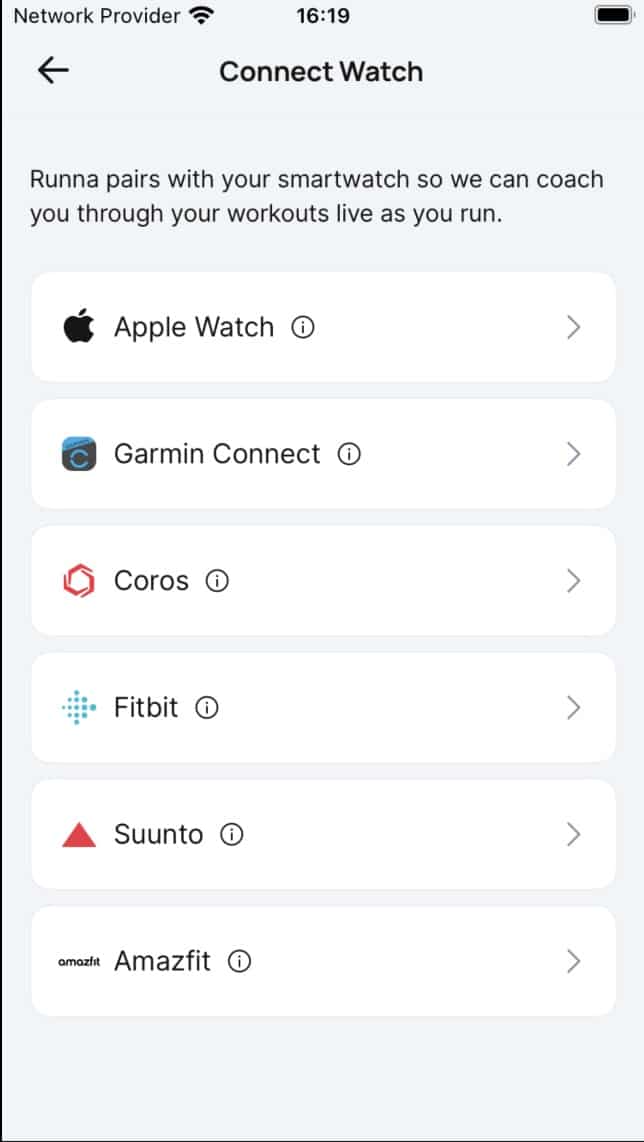The width and height of the screenshot is (644, 1142).
Task: Go back from Connect Watch
Action: (53, 70)
